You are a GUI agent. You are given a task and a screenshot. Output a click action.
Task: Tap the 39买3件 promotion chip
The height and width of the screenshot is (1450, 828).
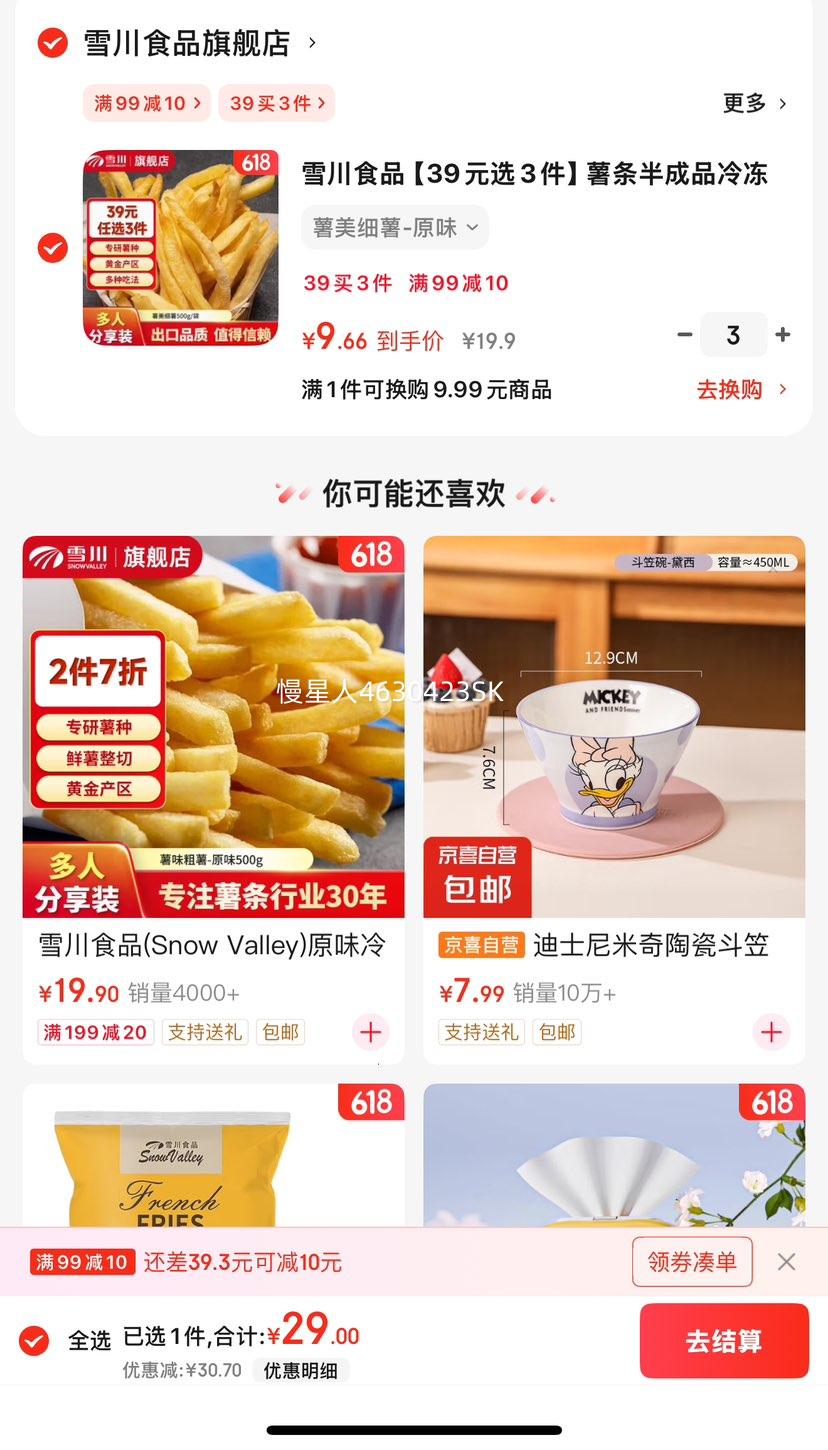point(276,103)
